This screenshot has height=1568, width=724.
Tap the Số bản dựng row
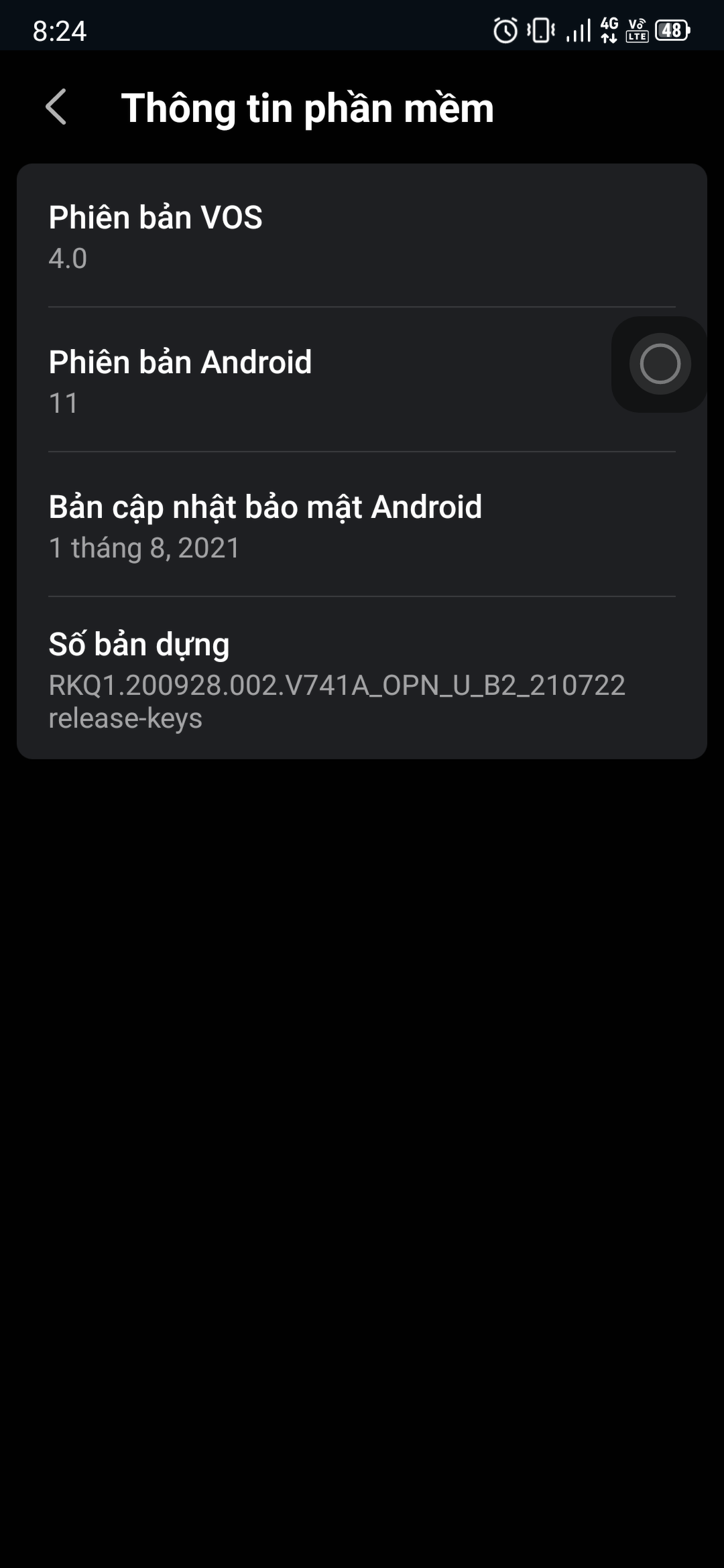tap(362, 678)
